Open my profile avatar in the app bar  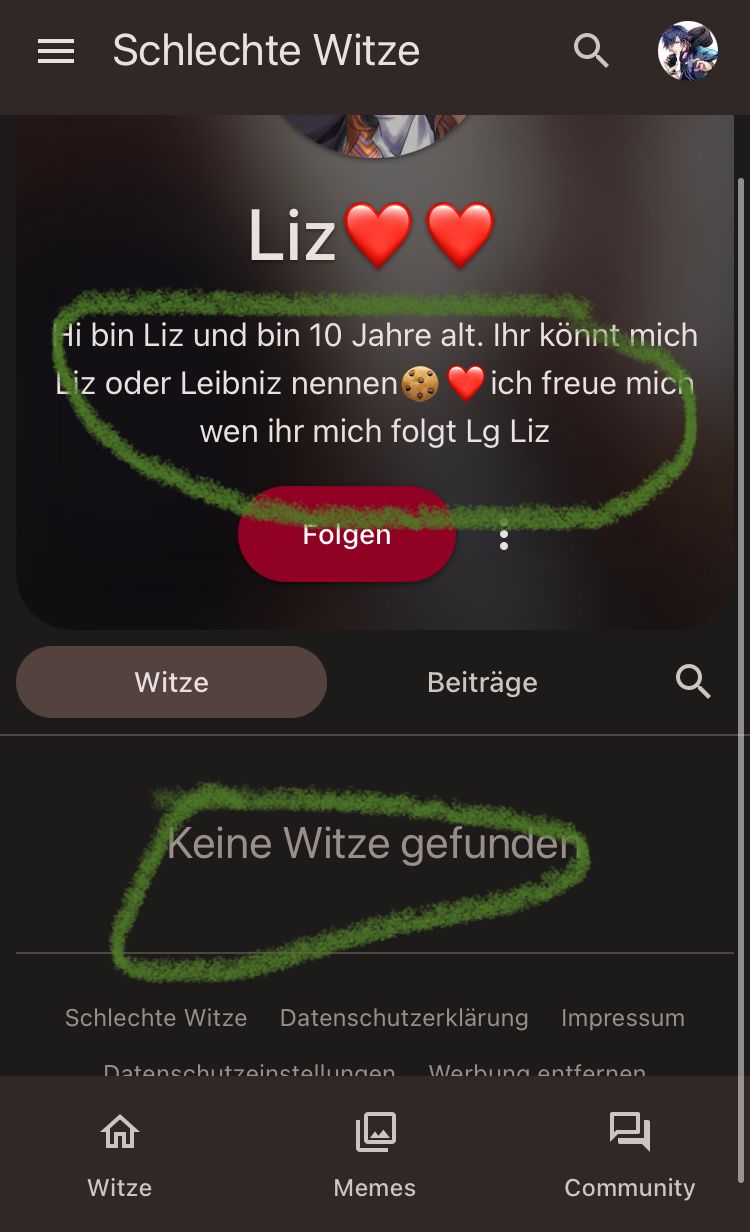(x=687, y=51)
